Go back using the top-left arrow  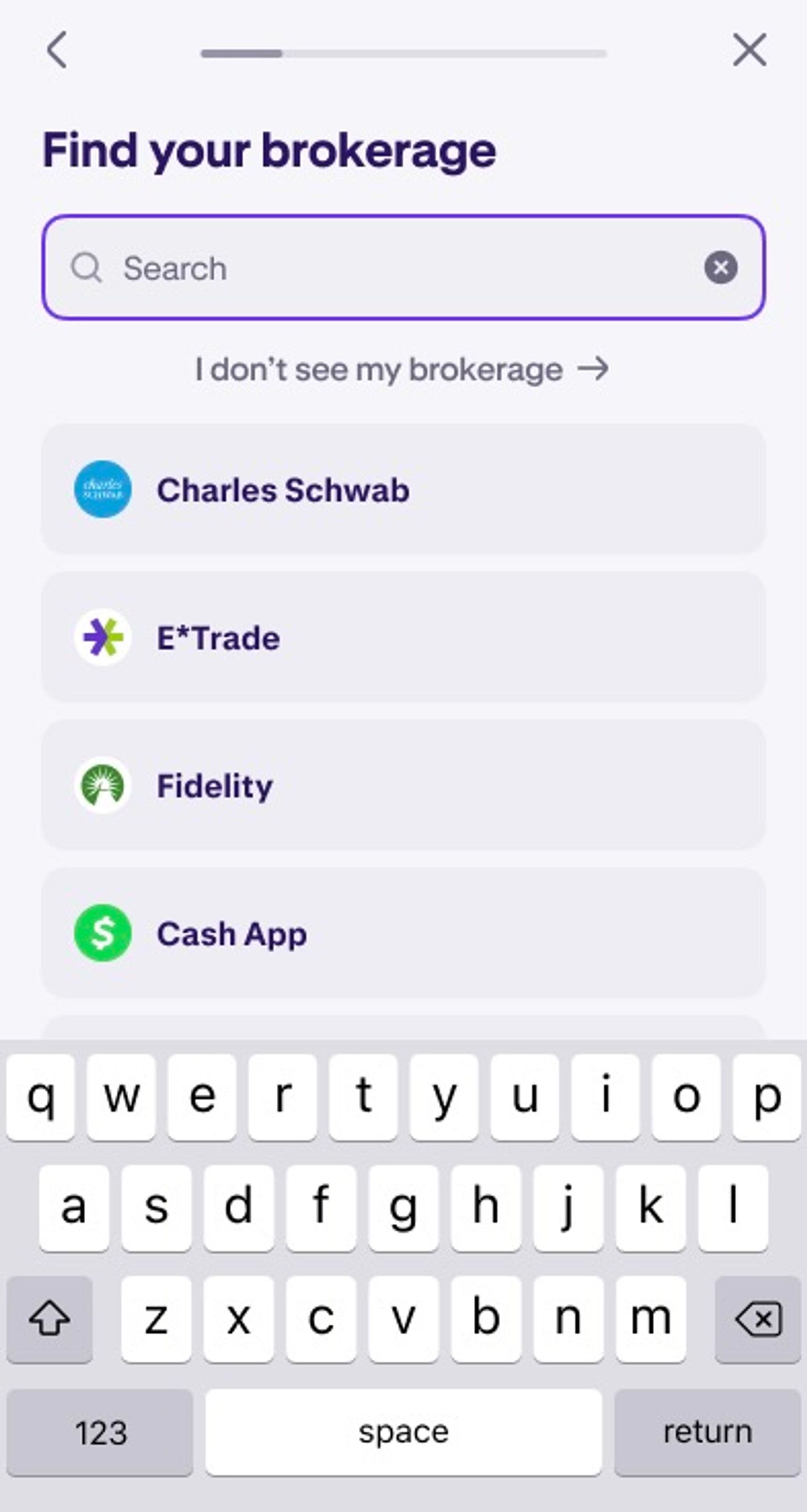point(56,50)
